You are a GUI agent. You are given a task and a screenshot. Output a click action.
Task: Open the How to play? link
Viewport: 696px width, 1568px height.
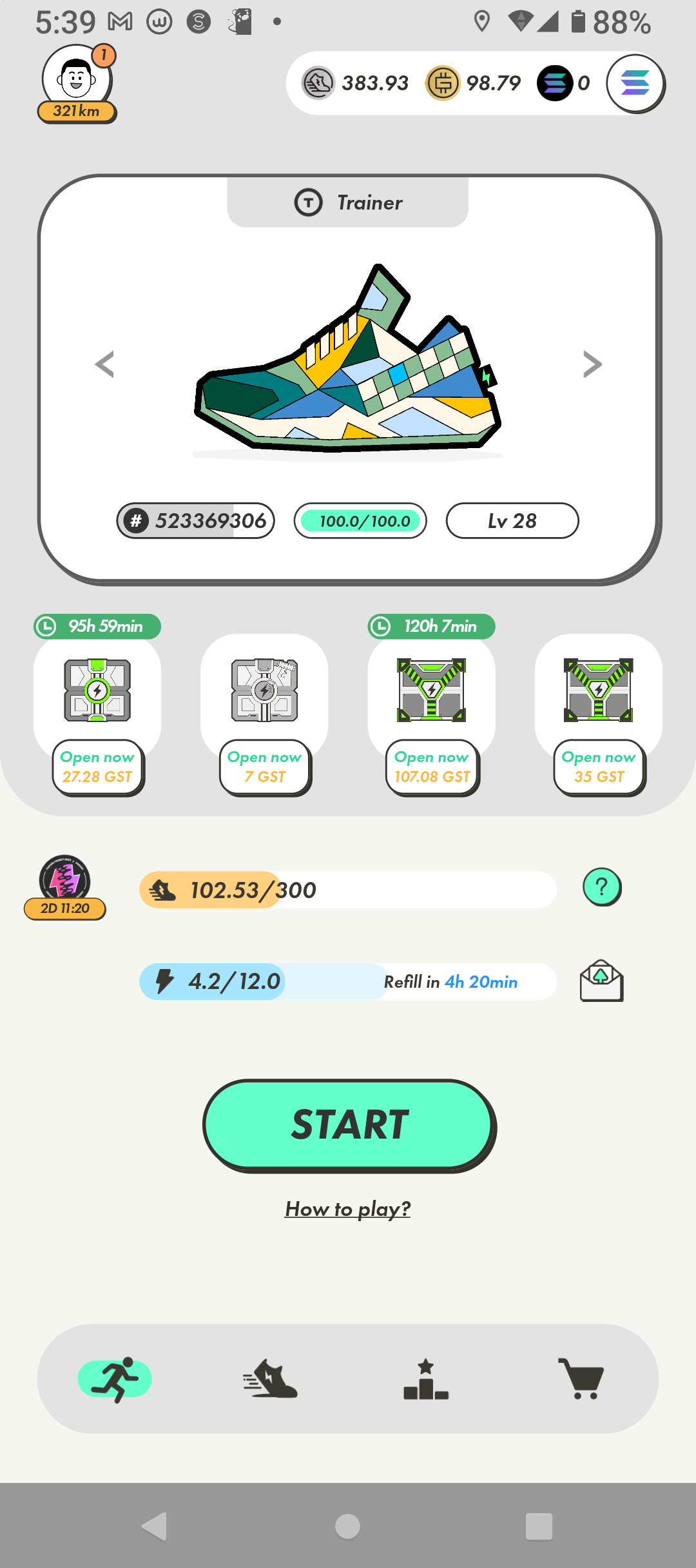pyautogui.click(x=348, y=1209)
